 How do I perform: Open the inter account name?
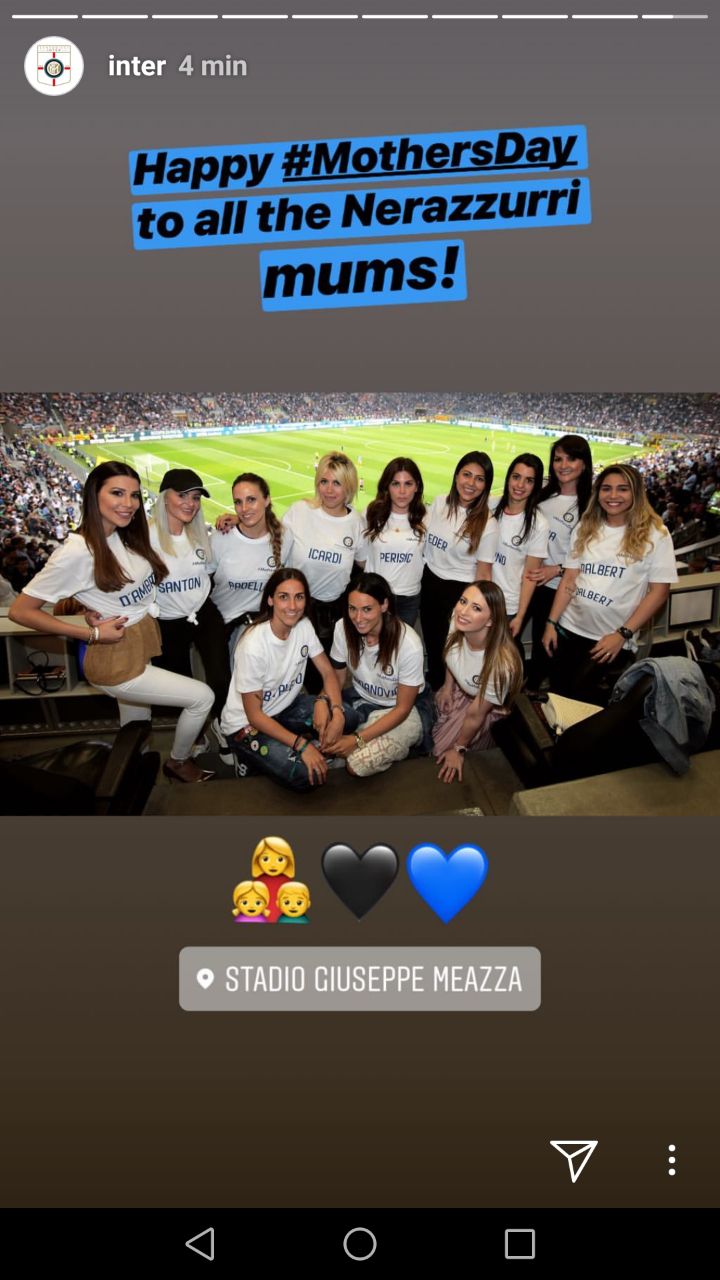[x=137, y=66]
